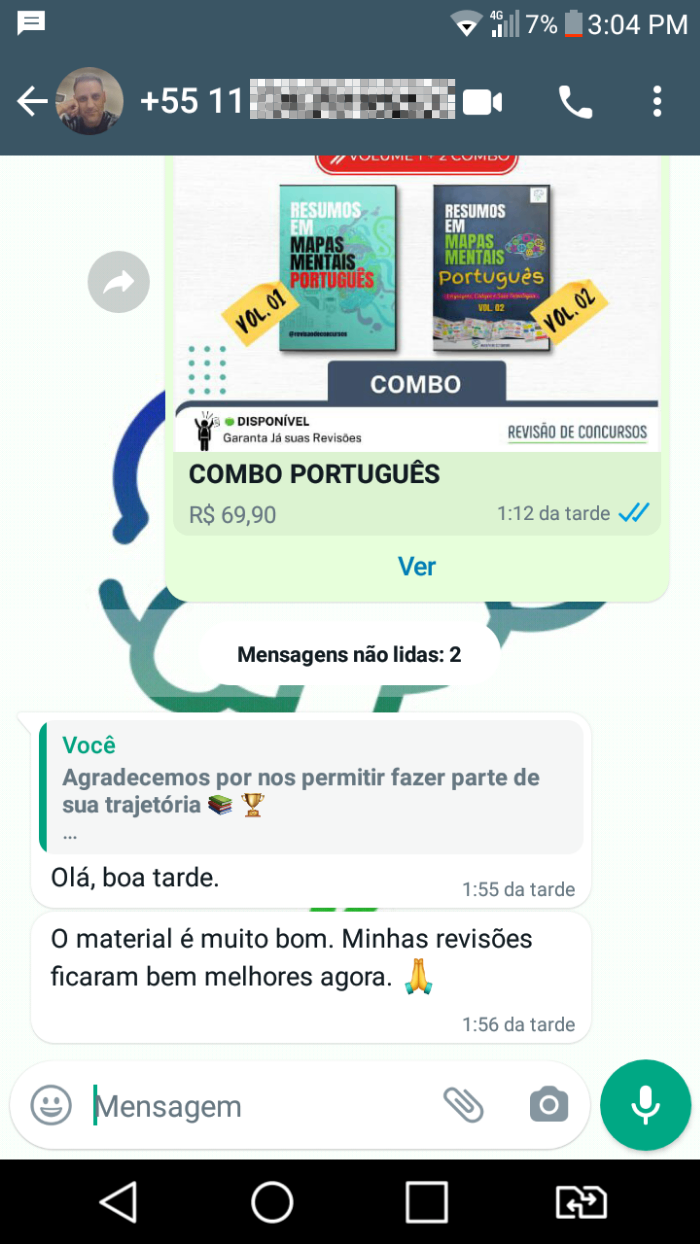The image size is (700, 1244).
Task: Go back to the chat list
Action: [31, 101]
